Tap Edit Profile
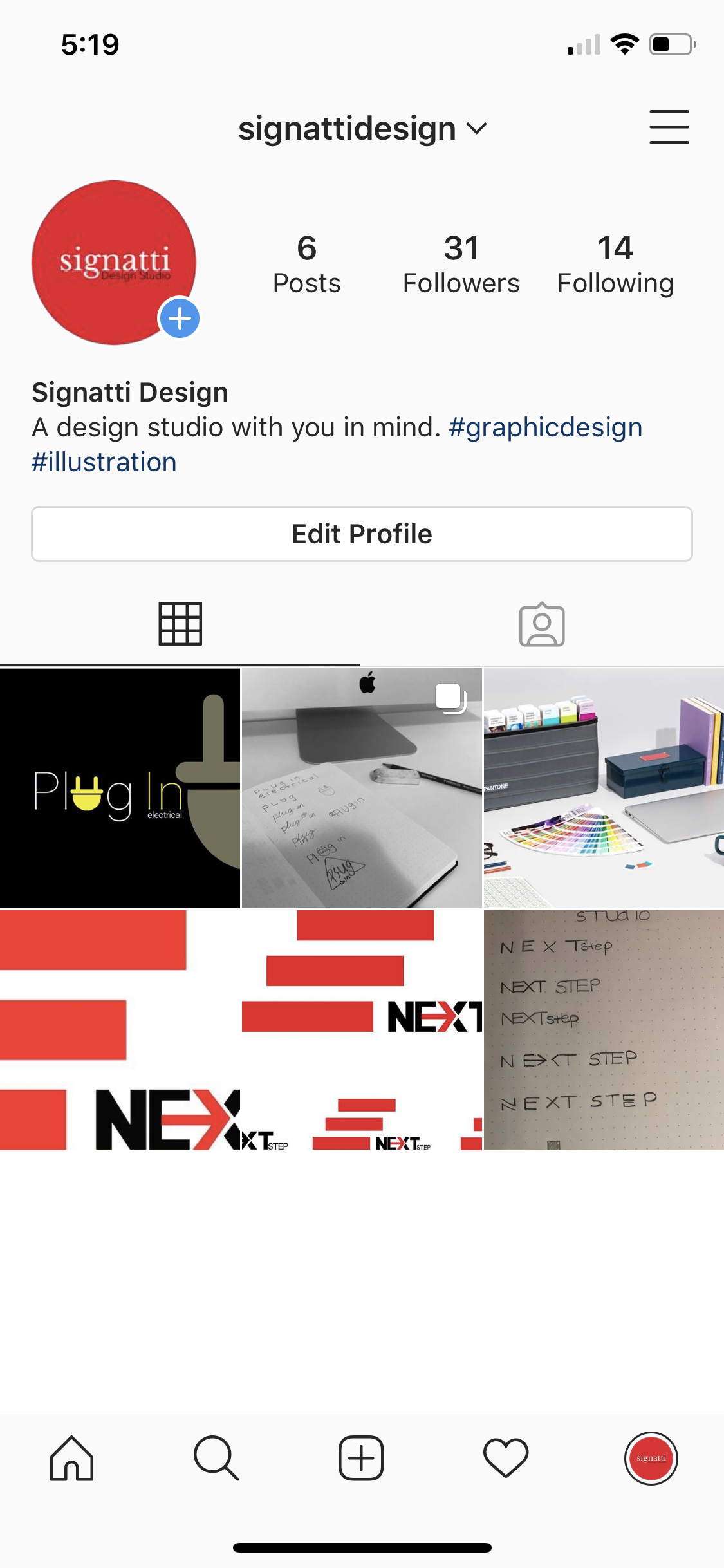This screenshot has height=1568, width=724. tap(362, 534)
